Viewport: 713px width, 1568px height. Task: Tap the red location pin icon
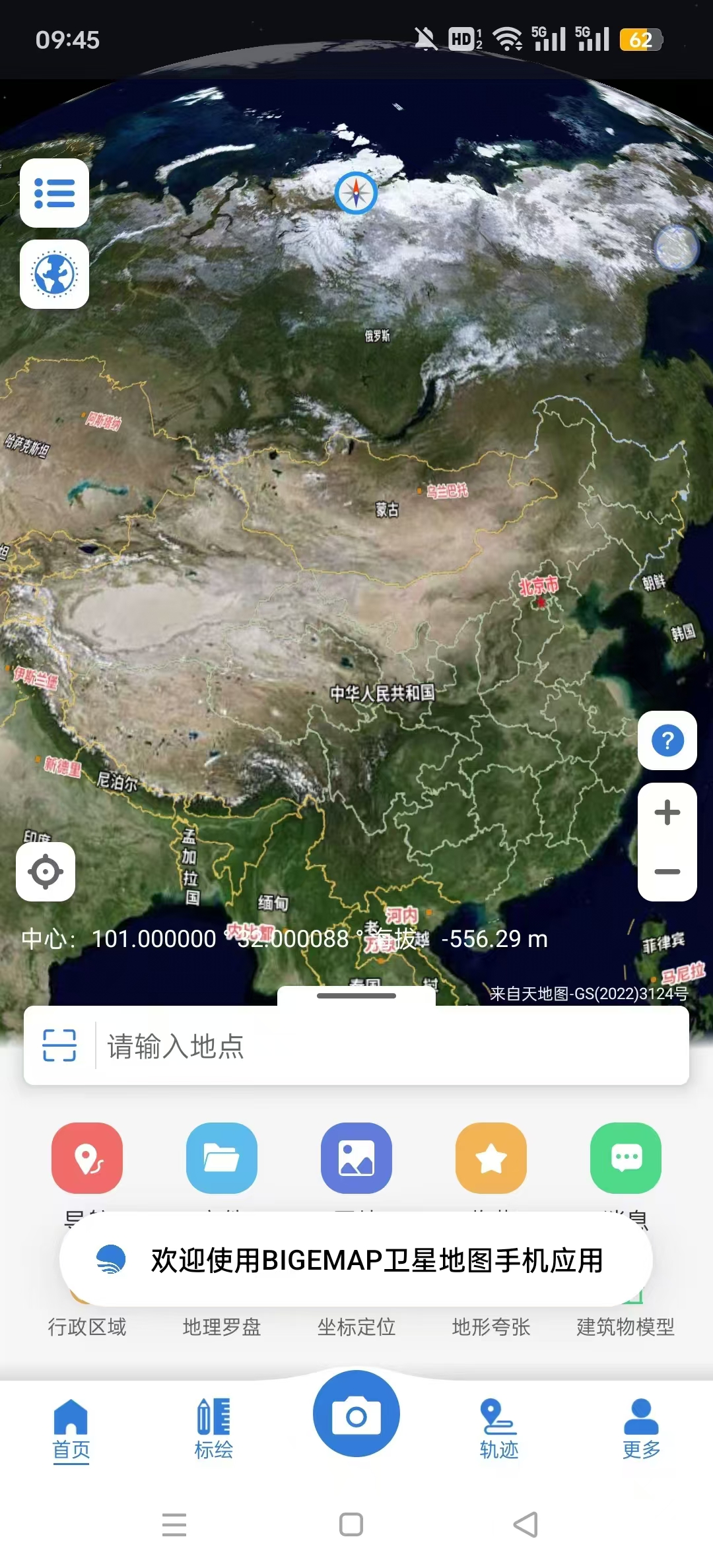coord(87,1159)
